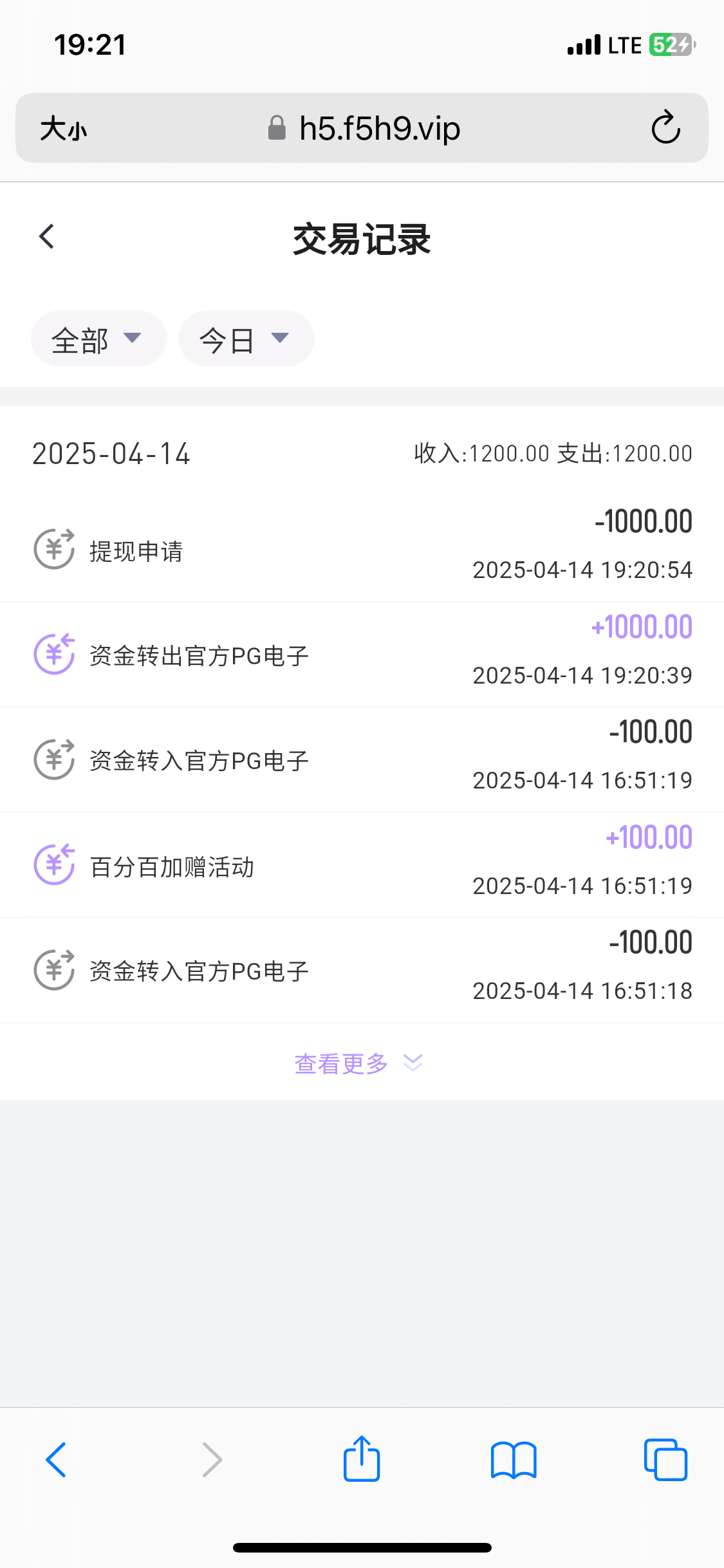Expand 查看更多 to load more records
This screenshot has height=1568, width=724.
(x=358, y=1063)
